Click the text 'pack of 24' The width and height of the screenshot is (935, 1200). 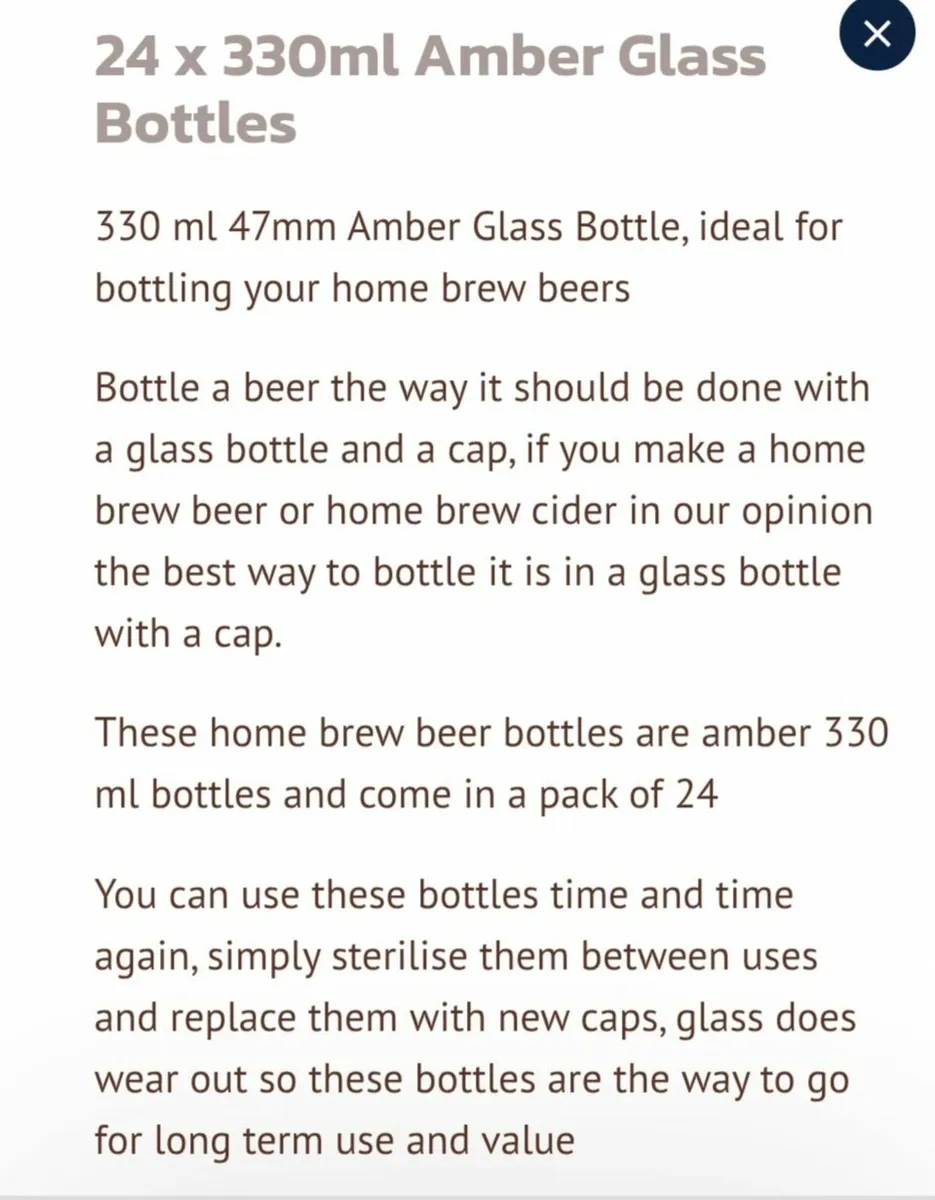point(620,794)
